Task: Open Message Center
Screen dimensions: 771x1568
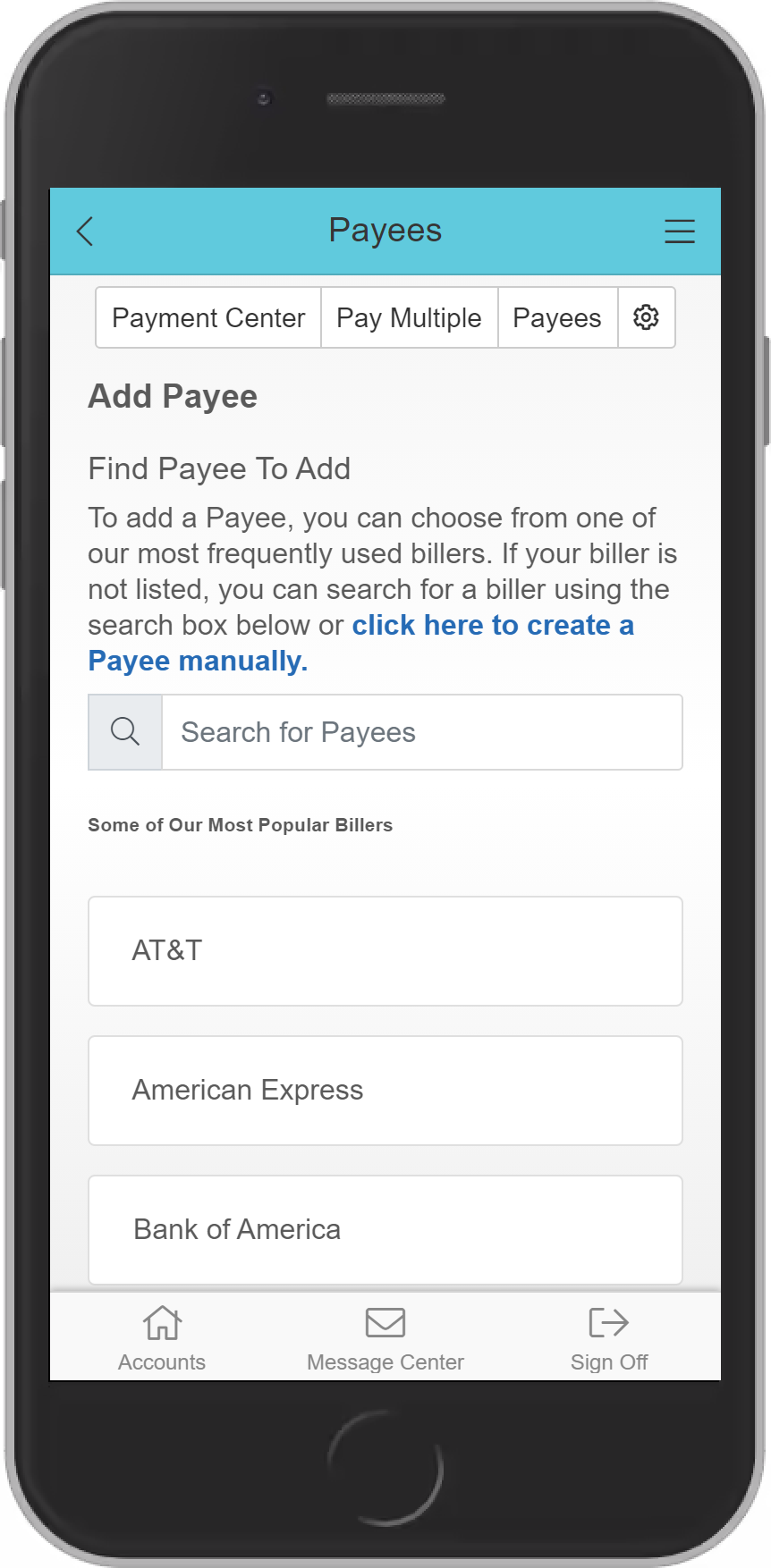Action: pyautogui.click(x=385, y=1338)
